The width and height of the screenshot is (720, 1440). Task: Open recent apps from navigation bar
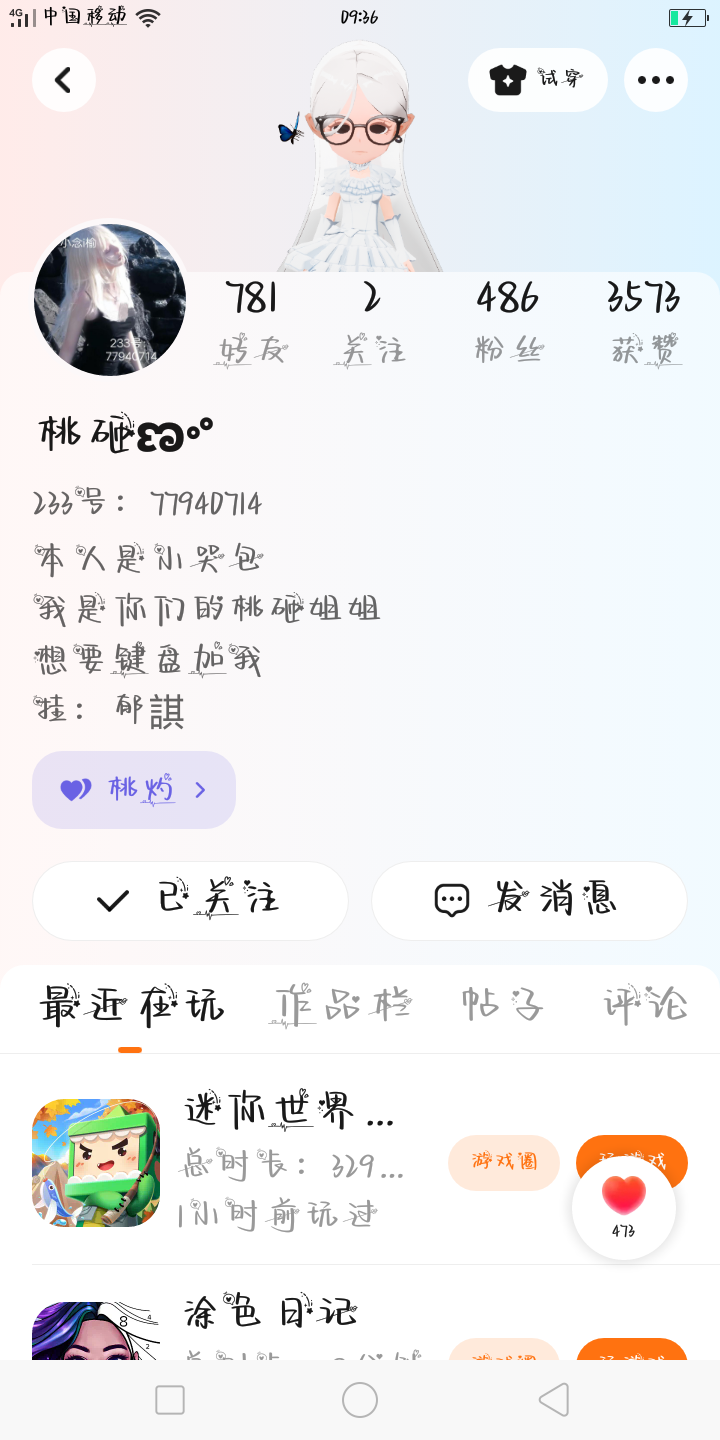click(x=170, y=1400)
